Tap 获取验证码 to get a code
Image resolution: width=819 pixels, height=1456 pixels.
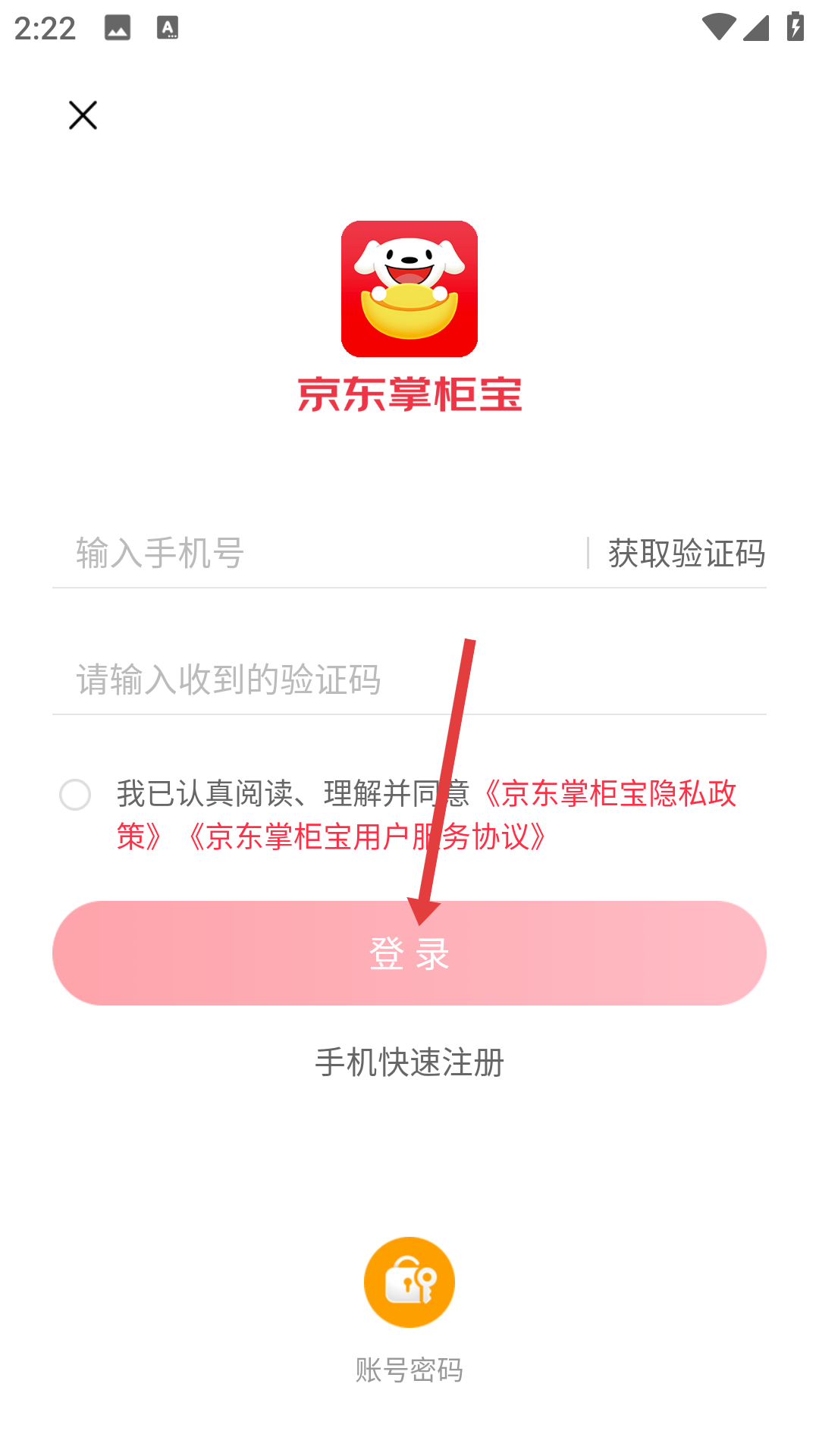(686, 553)
